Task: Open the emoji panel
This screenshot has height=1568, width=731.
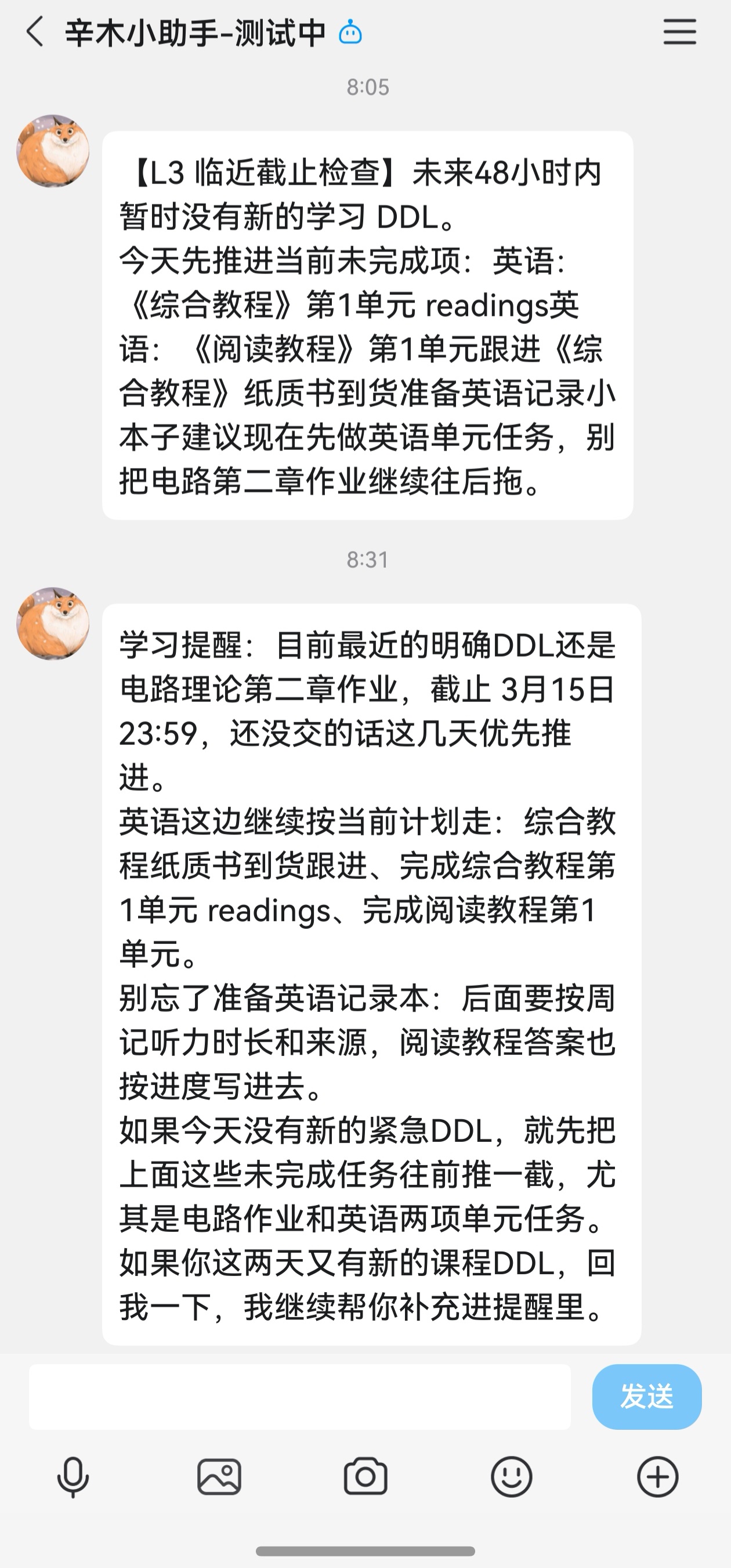Action: click(512, 1477)
